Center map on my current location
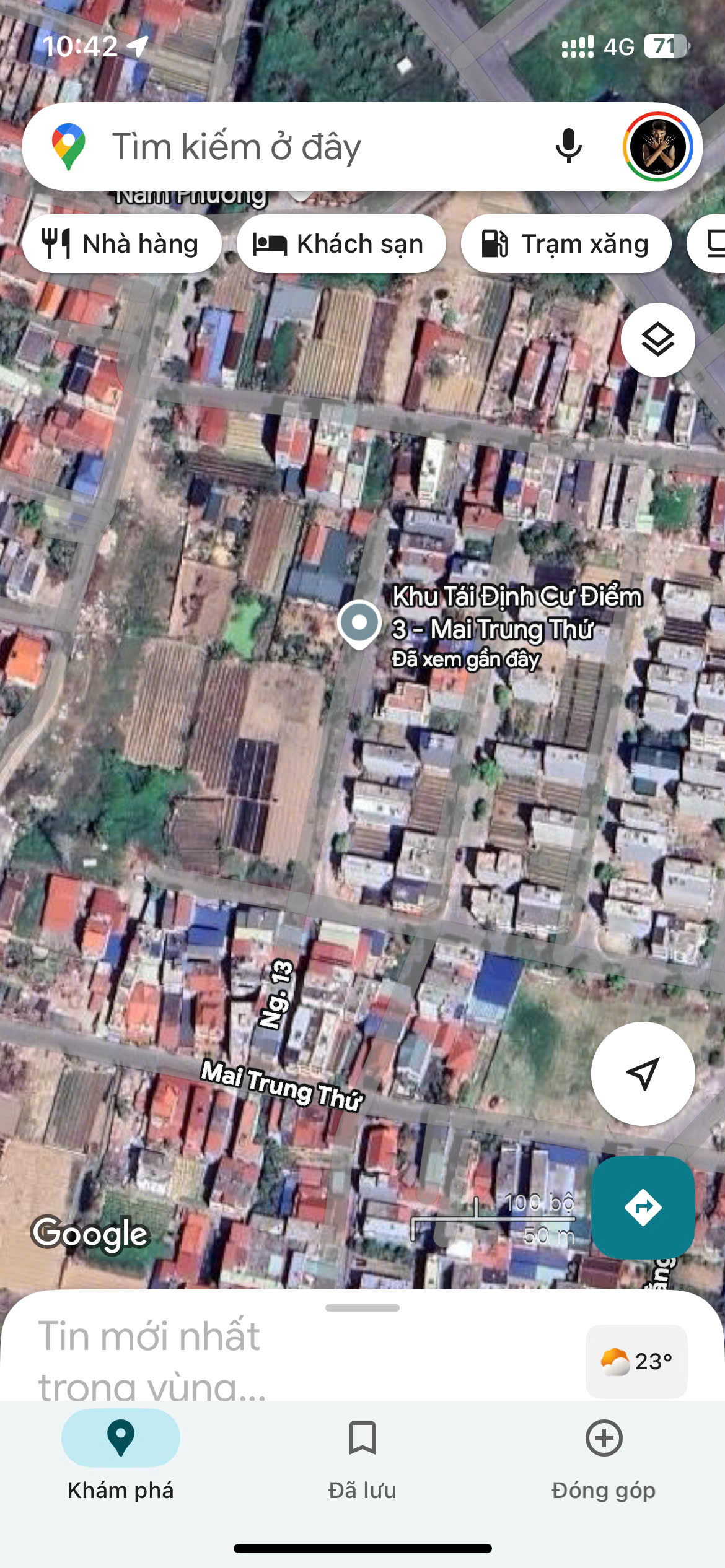725x1568 pixels. click(643, 1073)
